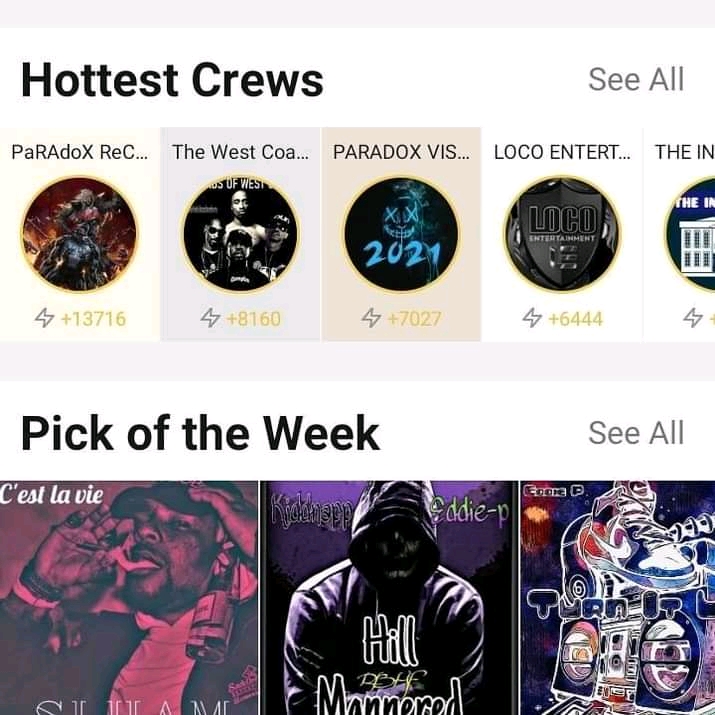Image resolution: width=715 pixels, height=715 pixels.
Task: Open the Turn It Up cover
Action: [619, 597]
